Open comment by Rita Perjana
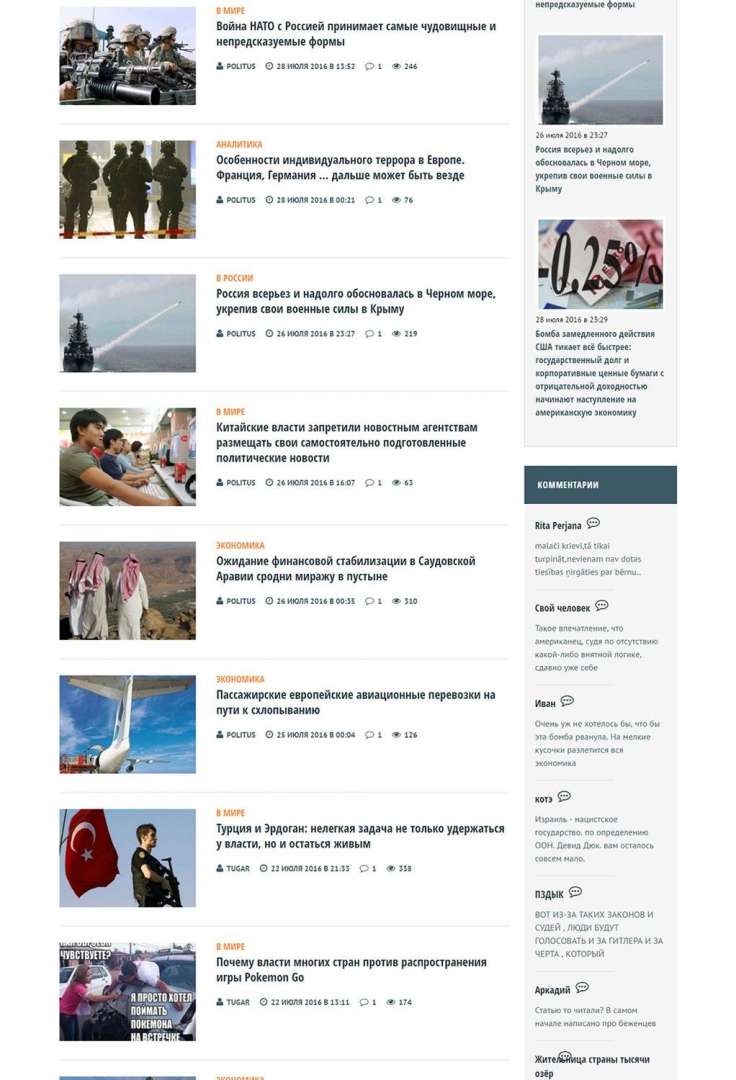 [x=558, y=525]
